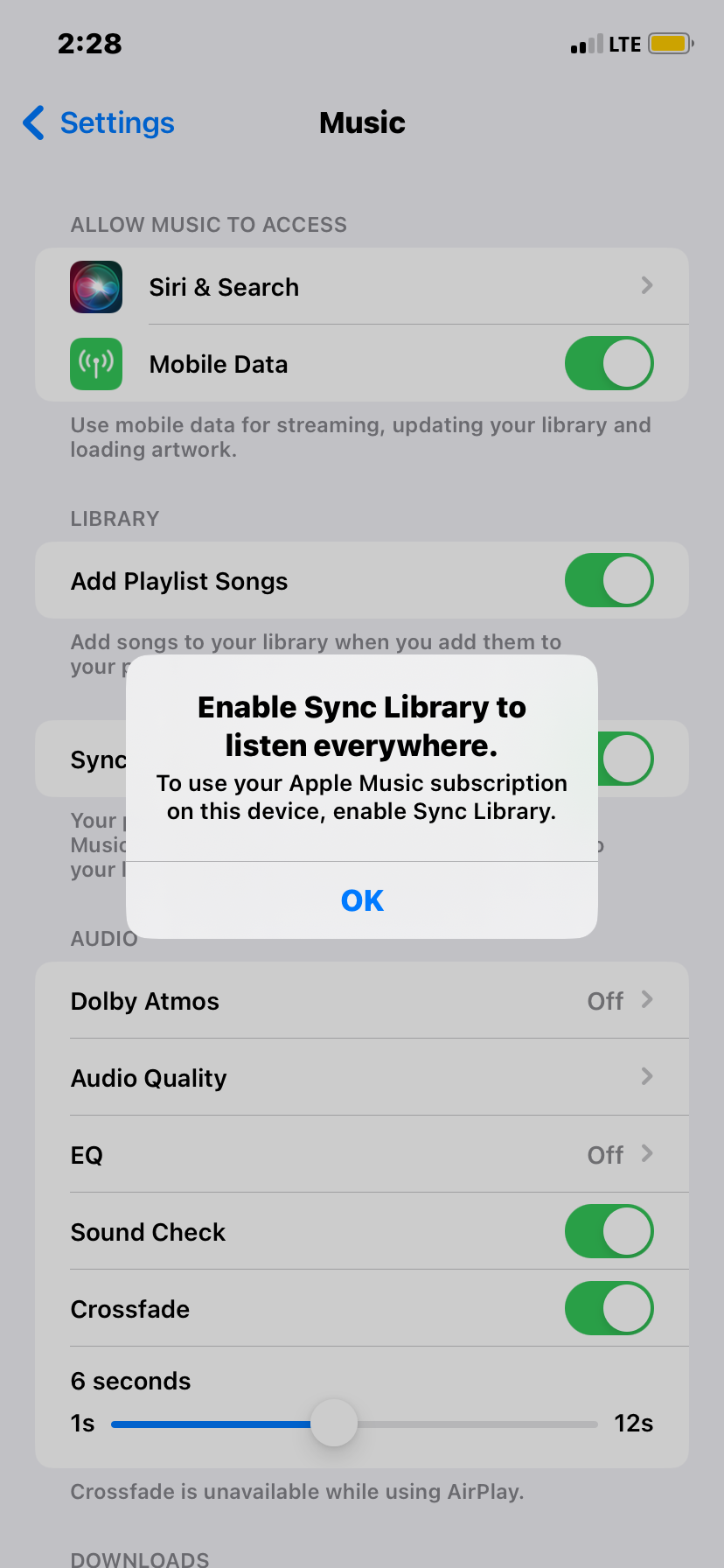
Task: Disable the Crossfade switch
Action: (x=609, y=1308)
